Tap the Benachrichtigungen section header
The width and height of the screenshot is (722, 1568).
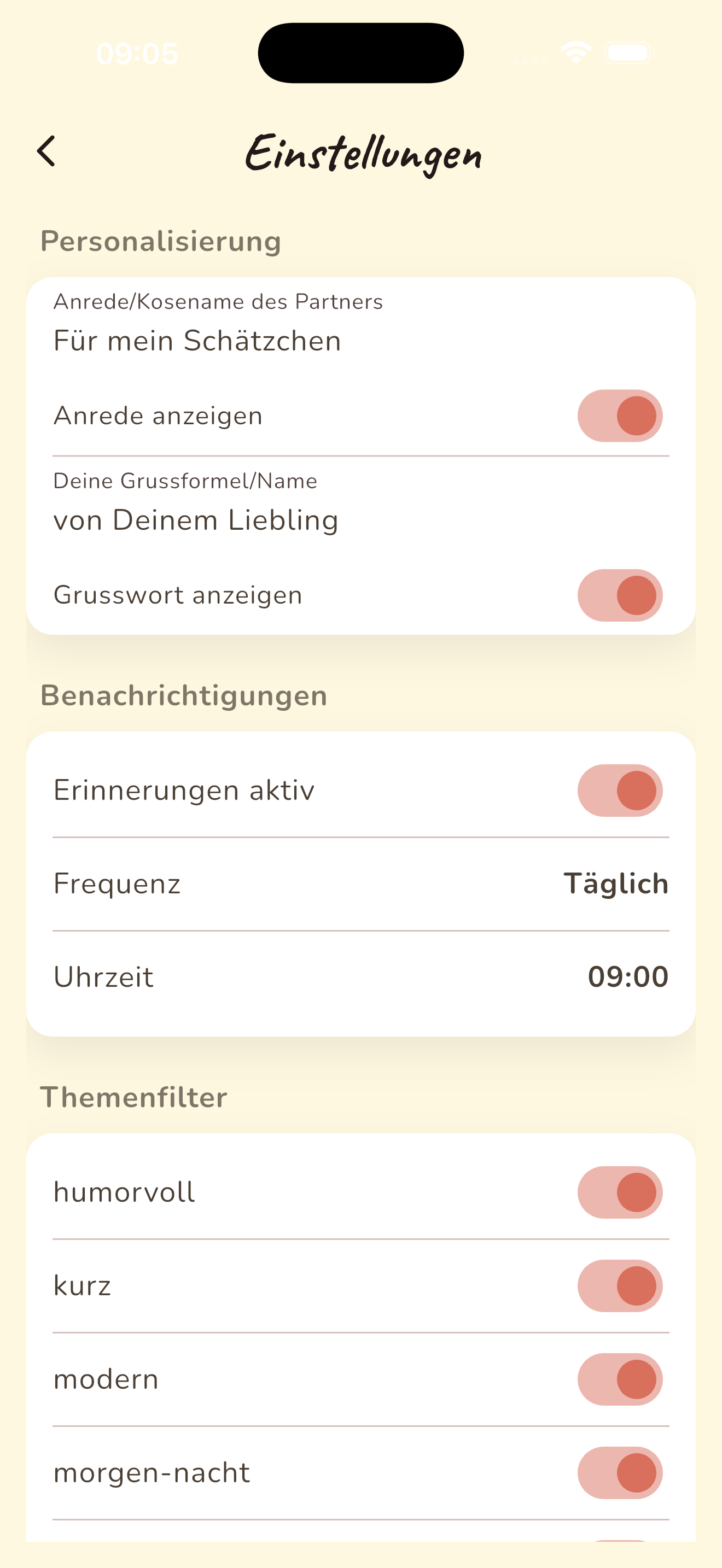coord(183,695)
